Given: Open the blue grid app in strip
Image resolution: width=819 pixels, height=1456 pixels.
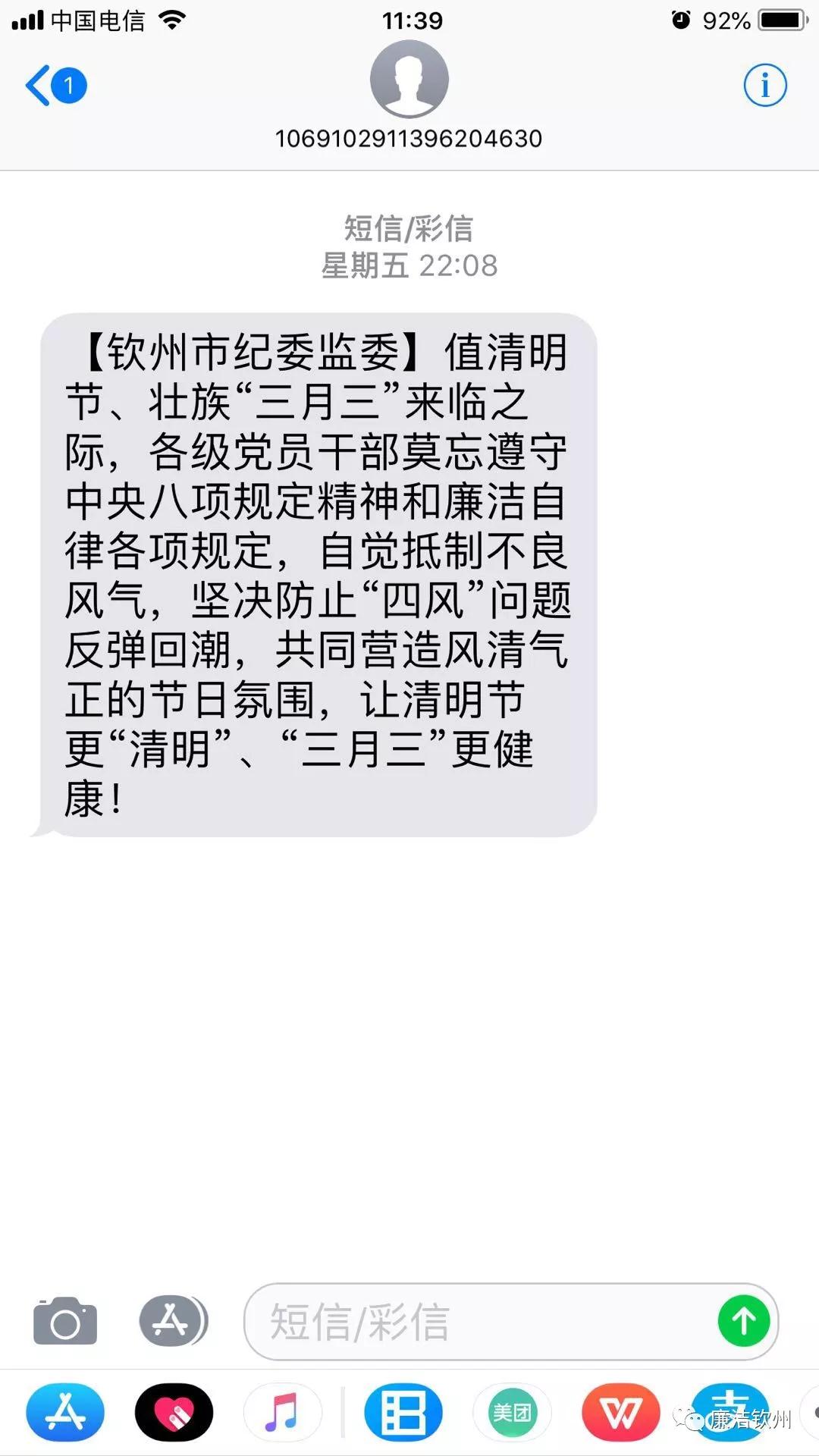Looking at the screenshot, I should point(403,1412).
